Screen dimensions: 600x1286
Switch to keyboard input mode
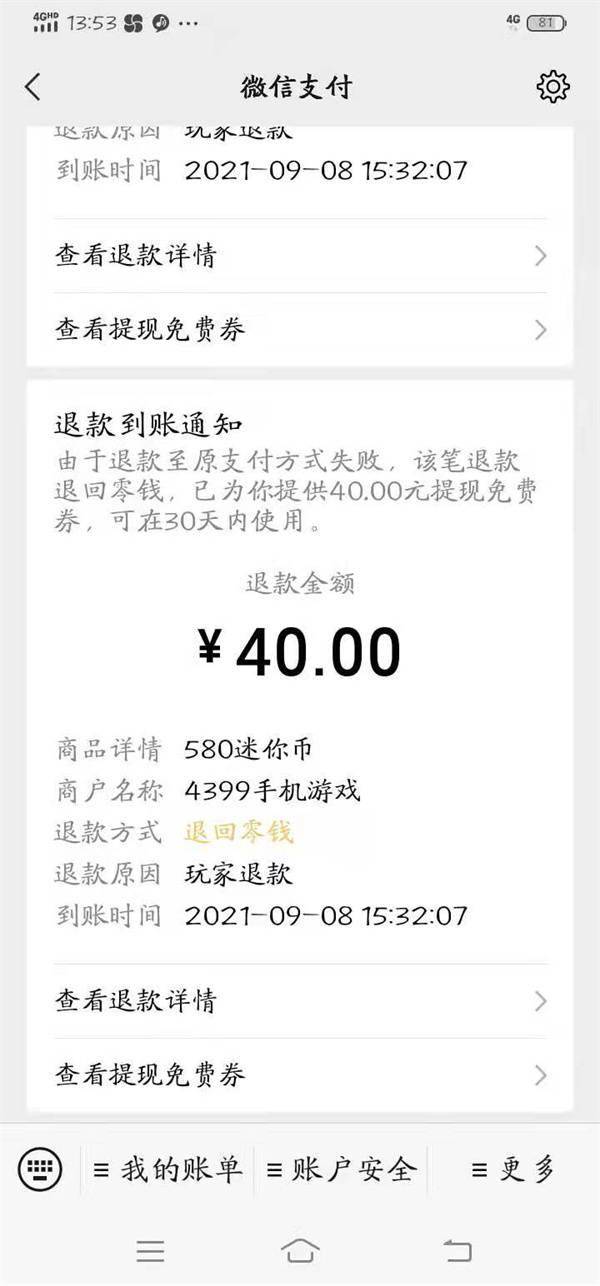pos(40,1168)
